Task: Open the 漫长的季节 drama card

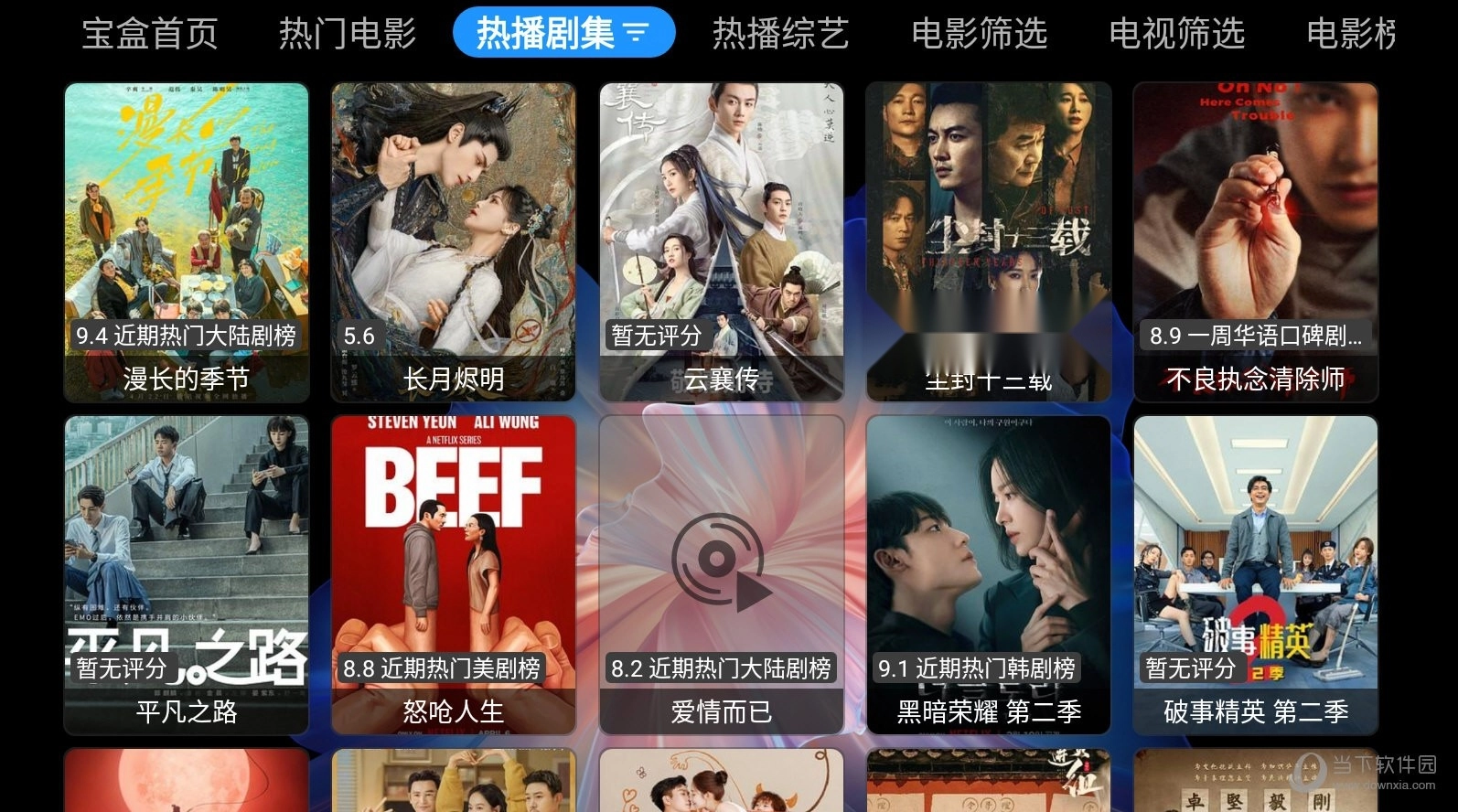Action: click(187, 242)
